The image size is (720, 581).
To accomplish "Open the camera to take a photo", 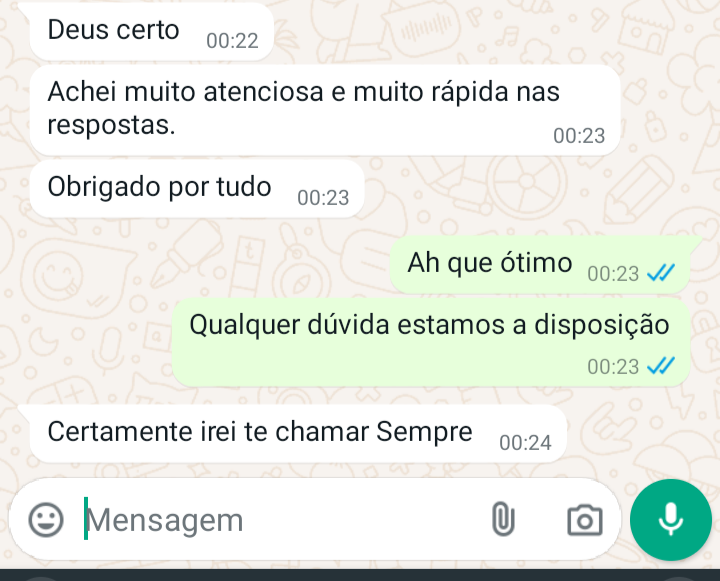I will (584, 520).
